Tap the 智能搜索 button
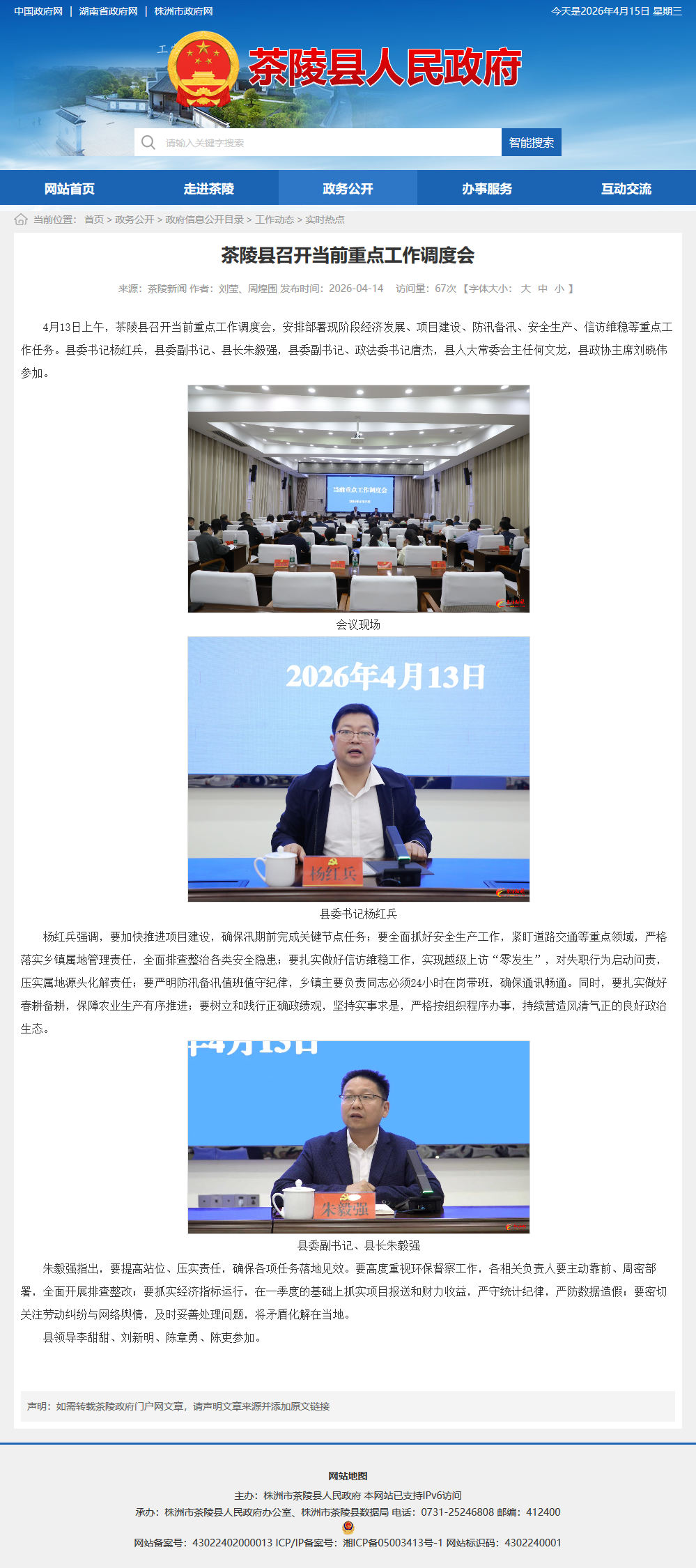This screenshot has width=696, height=1568. 531,143
